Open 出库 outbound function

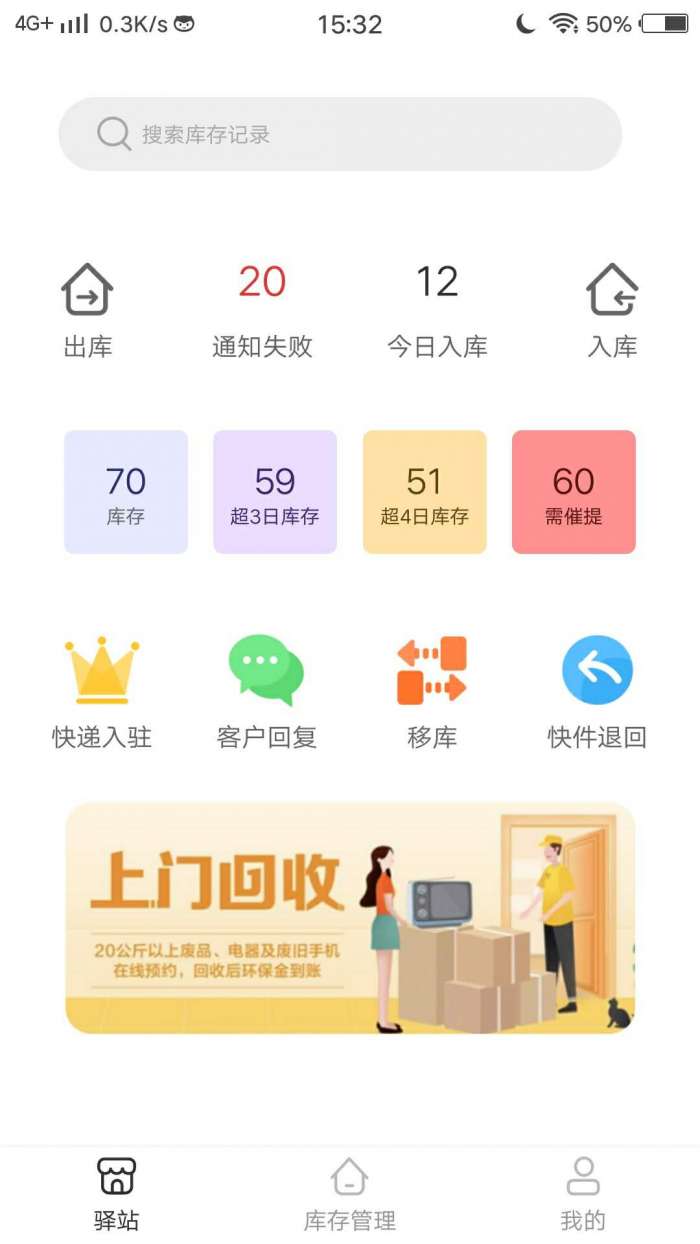[87, 310]
